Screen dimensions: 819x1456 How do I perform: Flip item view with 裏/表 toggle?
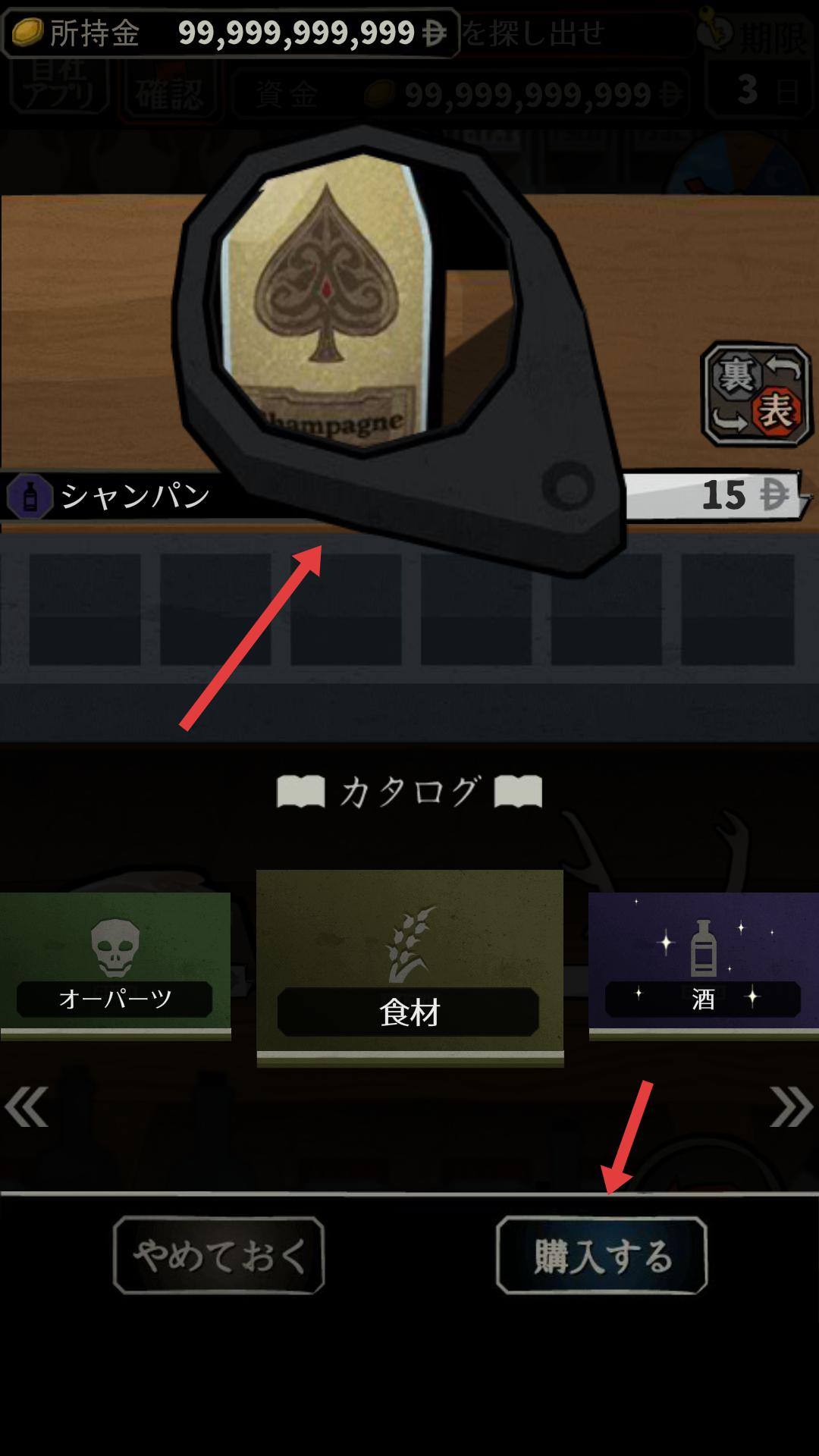tap(756, 394)
